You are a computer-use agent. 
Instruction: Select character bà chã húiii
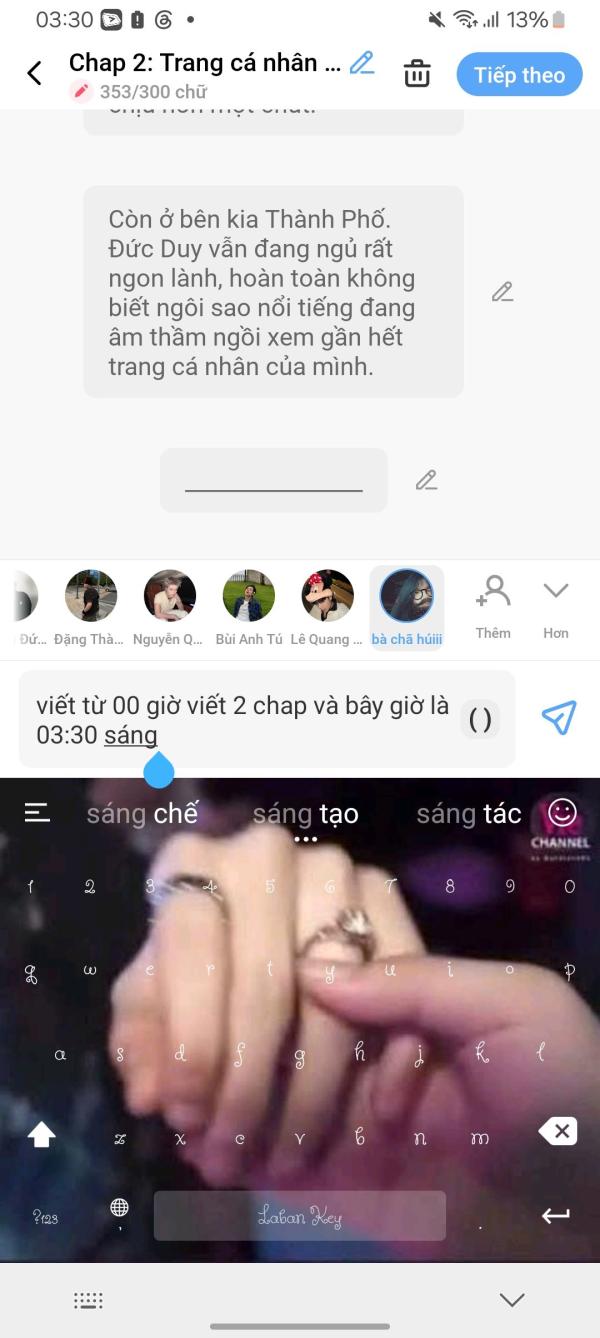[x=406, y=608]
